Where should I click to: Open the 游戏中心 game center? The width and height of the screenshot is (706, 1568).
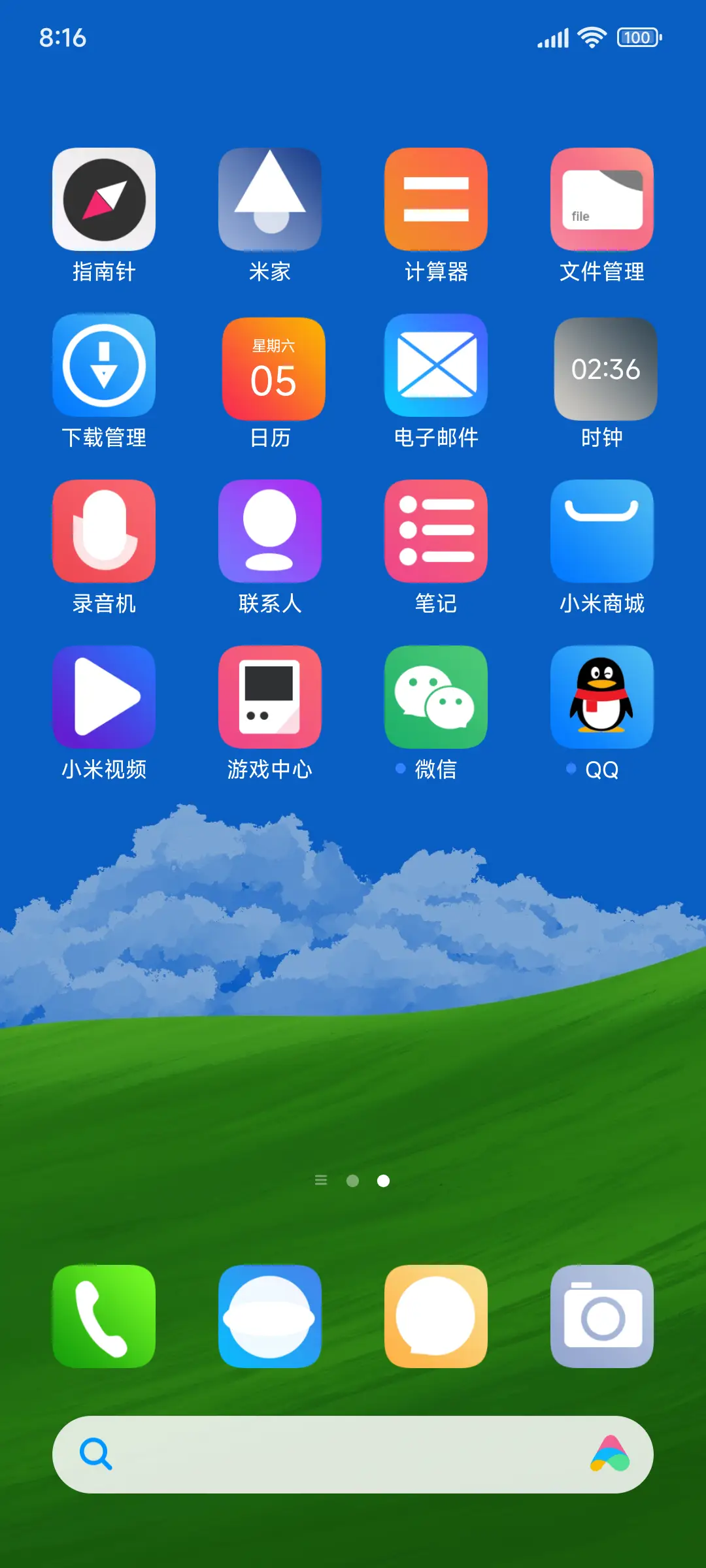tap(271, 696)
